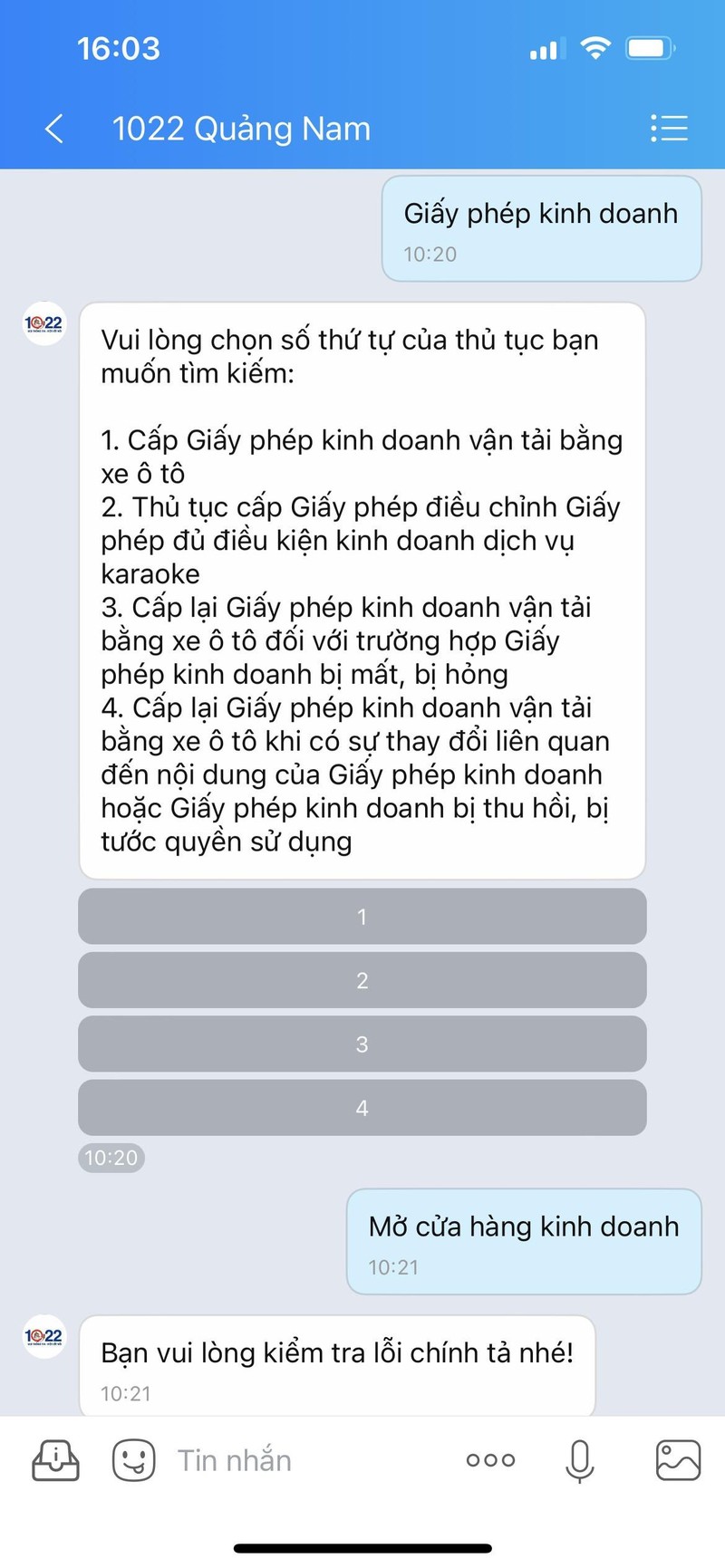This screenshot has height=1568, width=725.
Task: Tap the battery indicator
Action: tap(649, 47)
